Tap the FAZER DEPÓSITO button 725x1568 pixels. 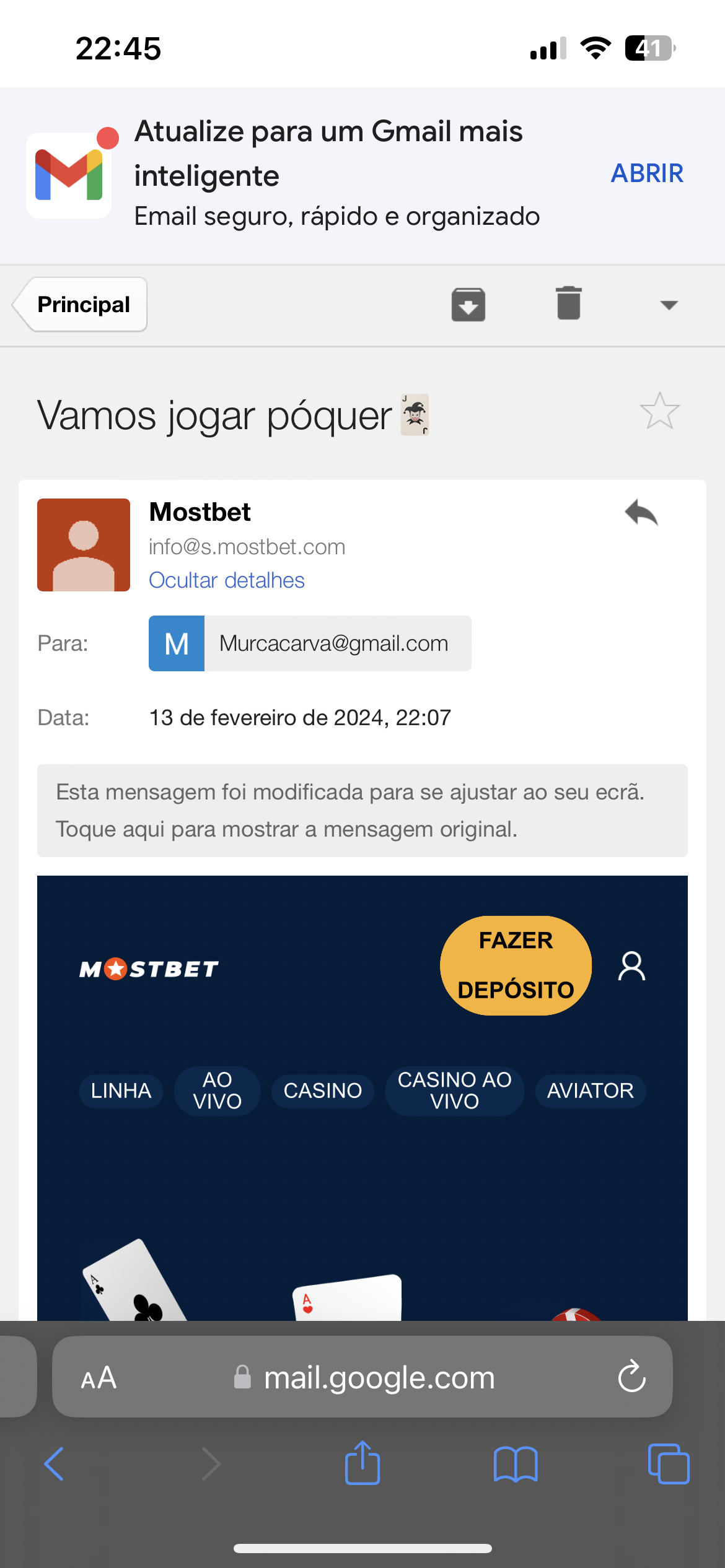pyautogui.click(x=516, y=965)
